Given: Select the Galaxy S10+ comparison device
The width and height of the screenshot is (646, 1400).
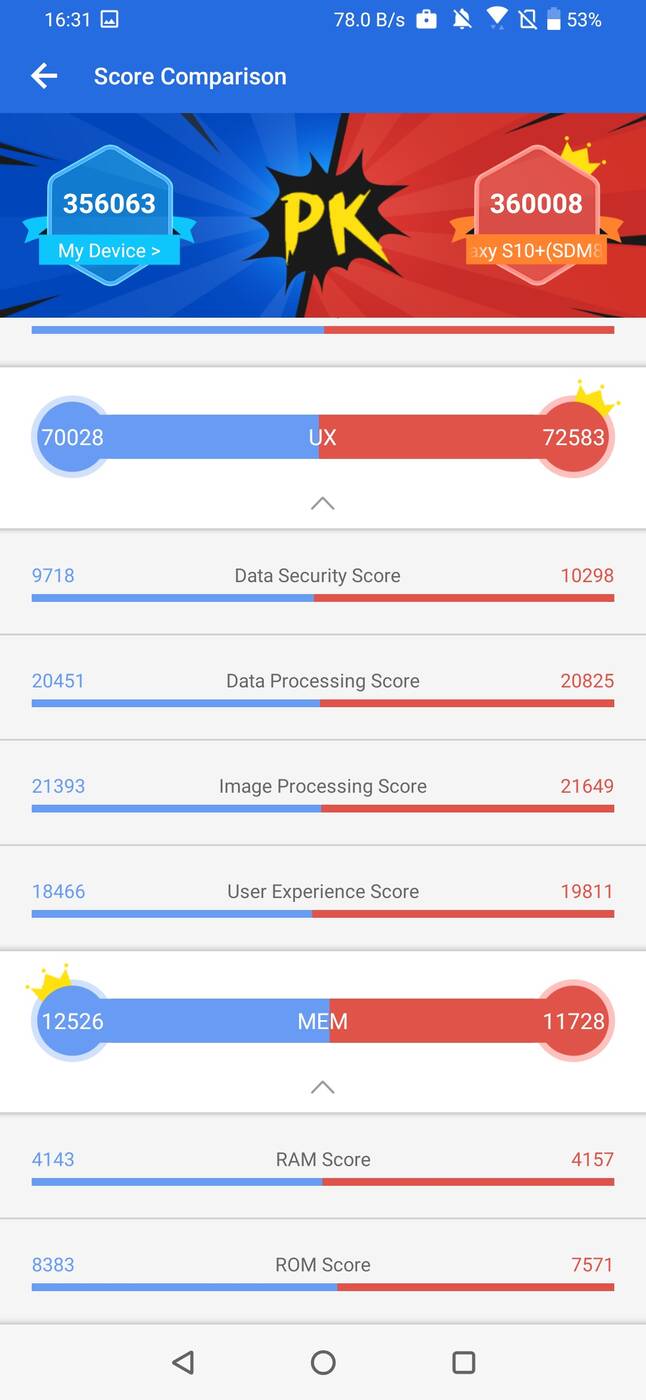Looking at the screenshot, I should (x=536, y=250).
